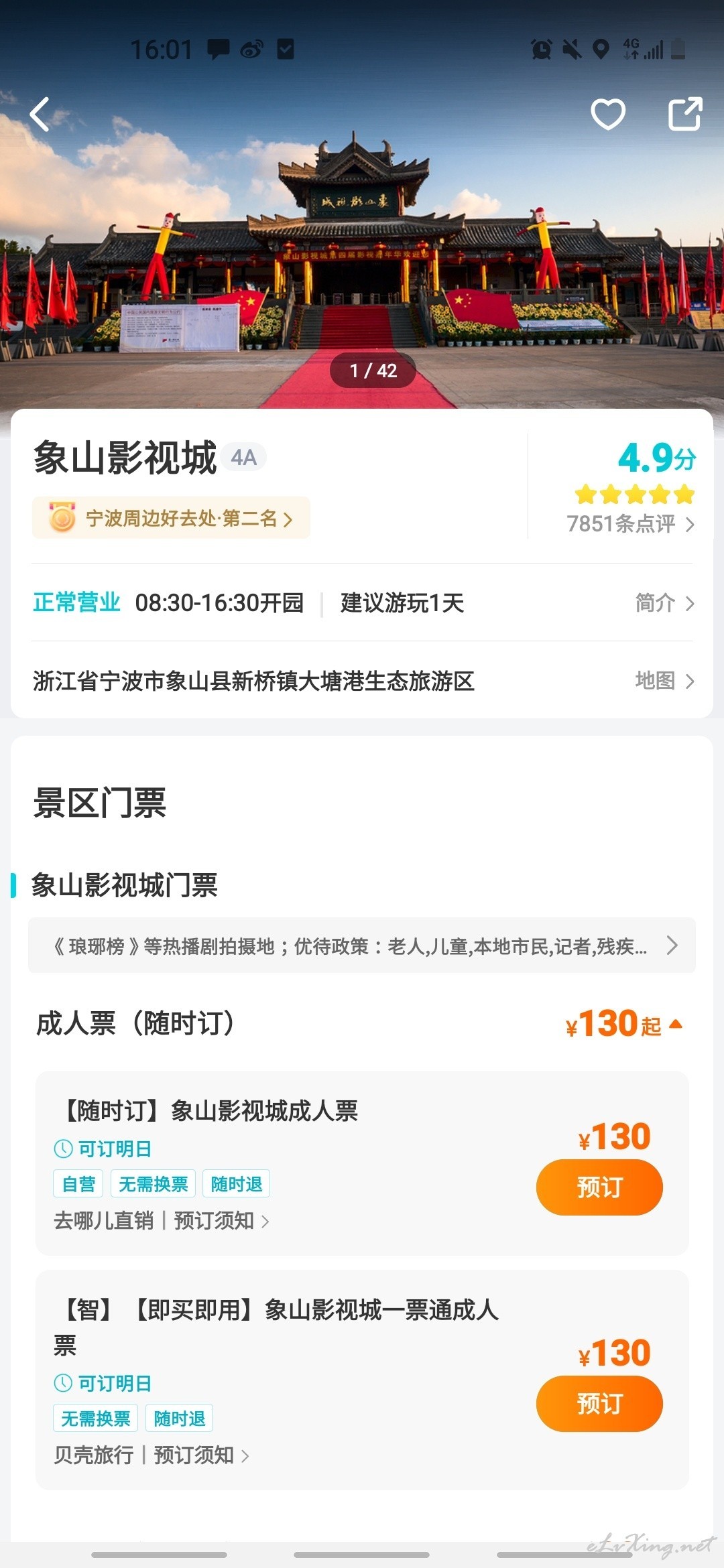Screen dimensions: 724x1568
Task: Open 预订须知 for 去哪儿直销 ticket
Action: 221,1221
